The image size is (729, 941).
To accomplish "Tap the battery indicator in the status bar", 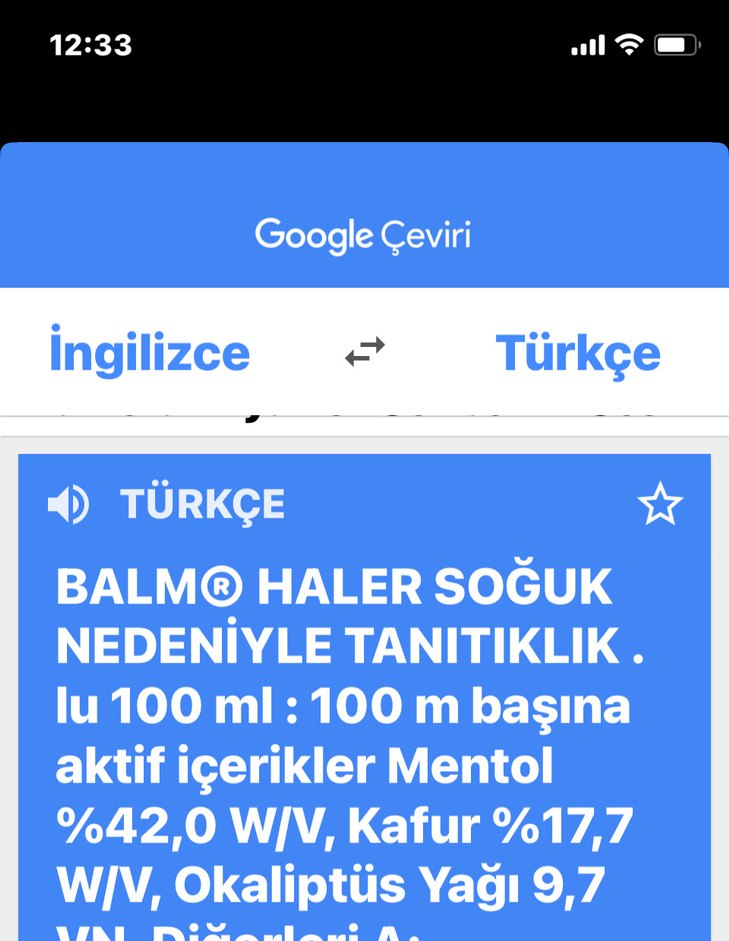I will pos(675,44).
